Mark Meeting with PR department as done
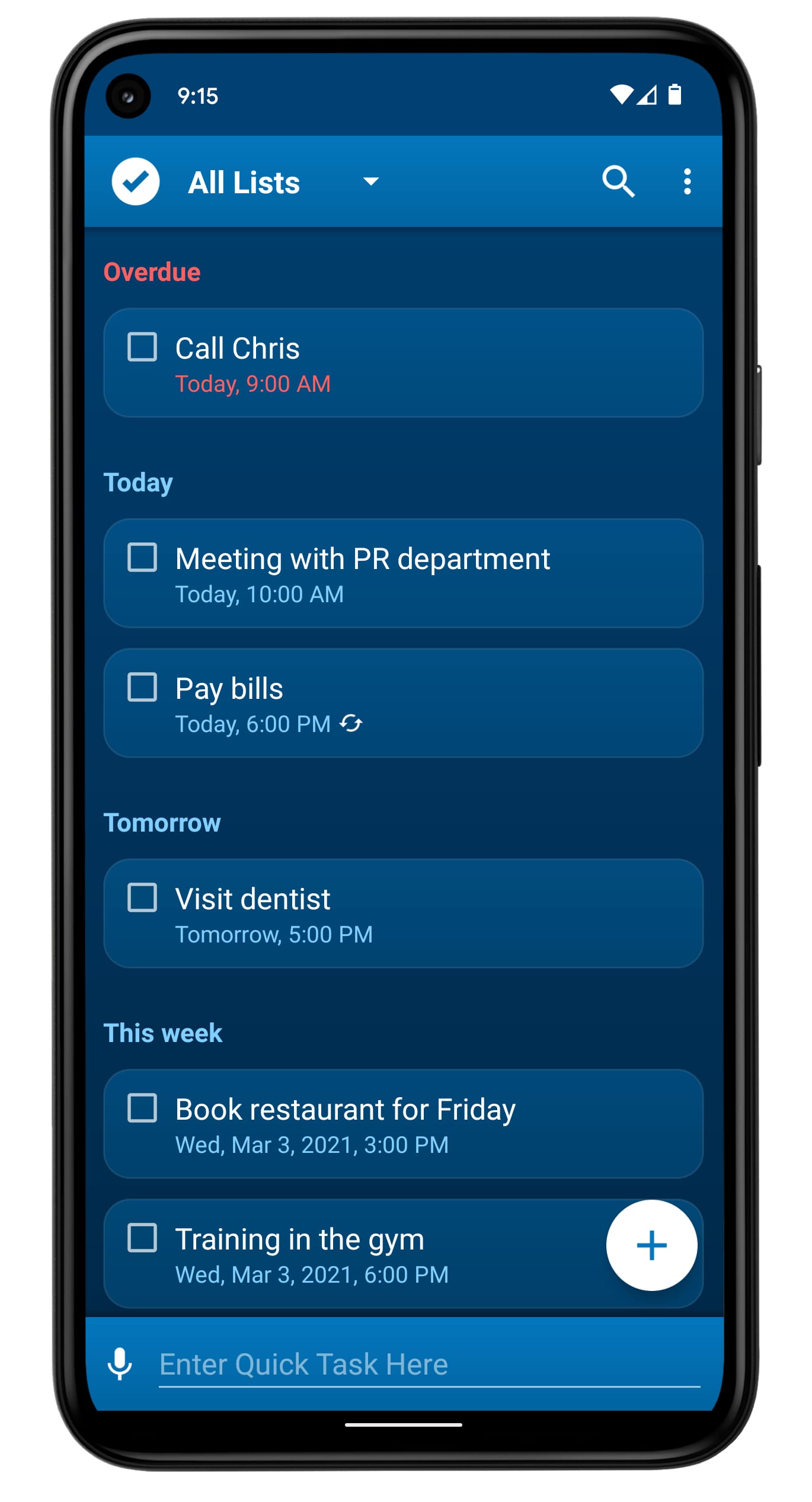Viewport: 812px width, 1502px height. tap(142, 558)
